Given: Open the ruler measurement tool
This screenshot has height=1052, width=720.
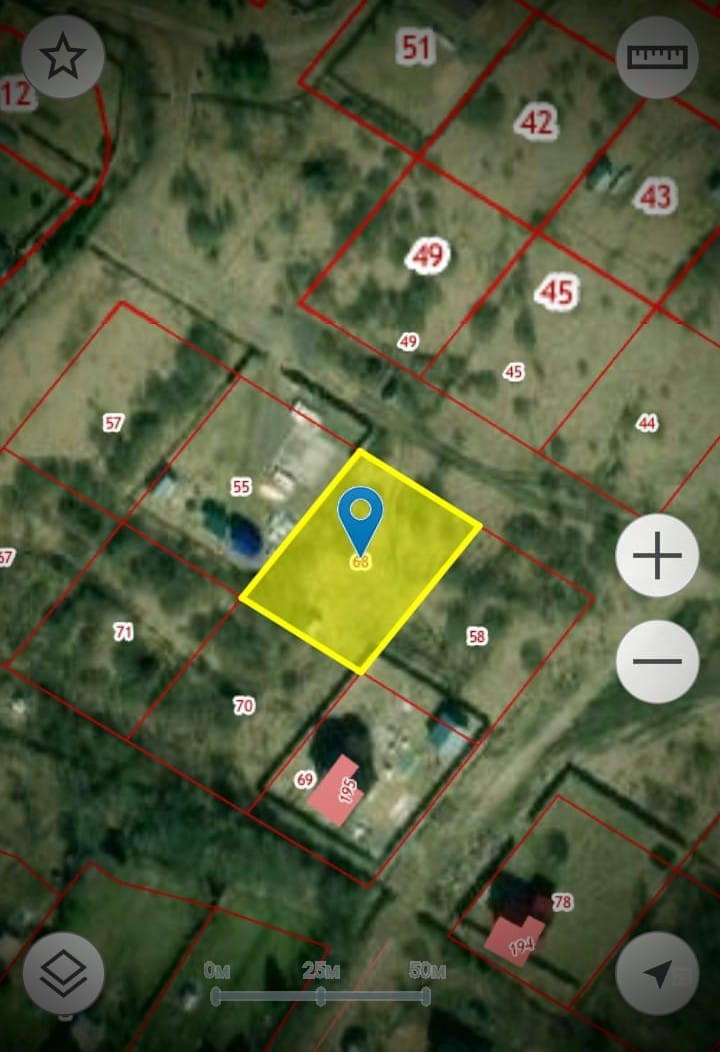Looking at the screenshot, I should [x=657, y=57].
